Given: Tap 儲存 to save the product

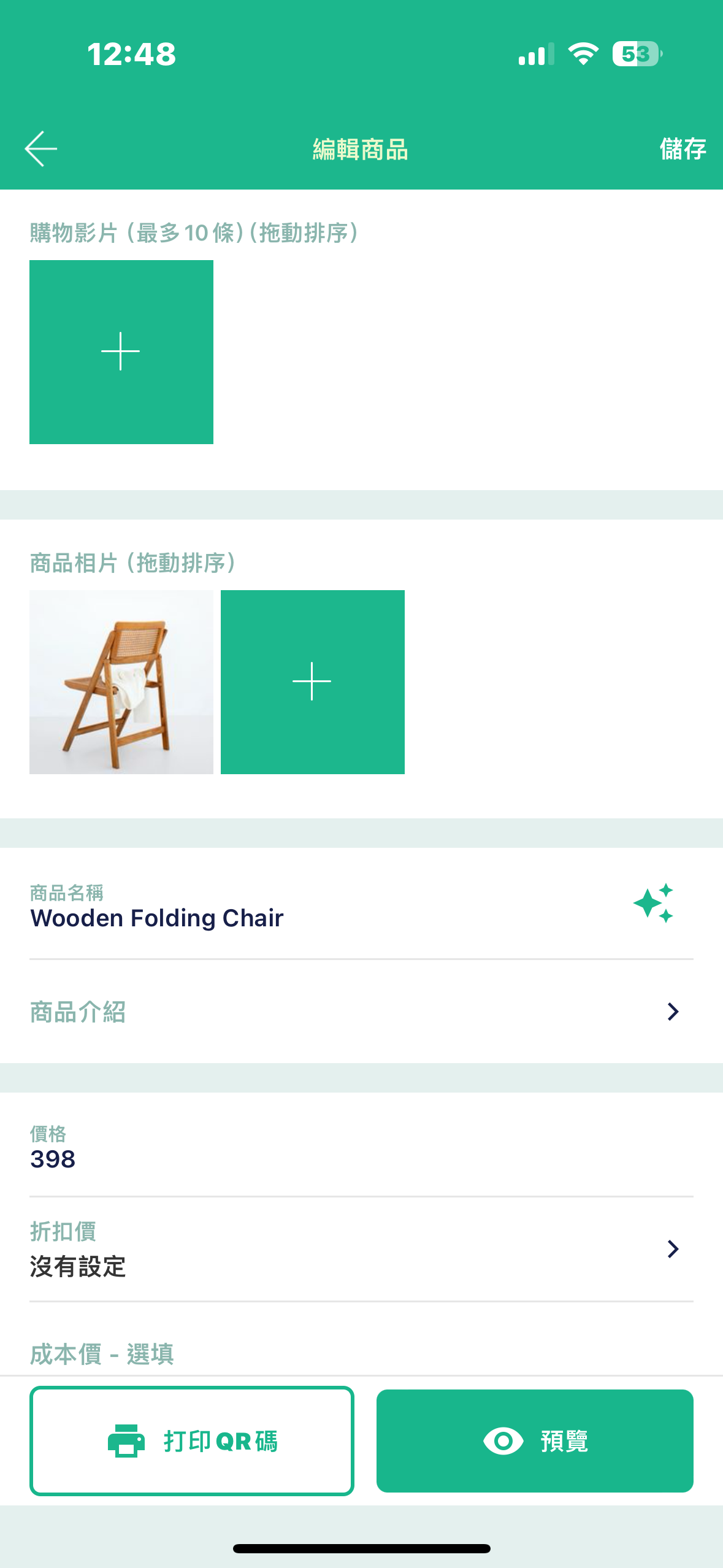Looking at the screenshot, I should pos(683,148).
